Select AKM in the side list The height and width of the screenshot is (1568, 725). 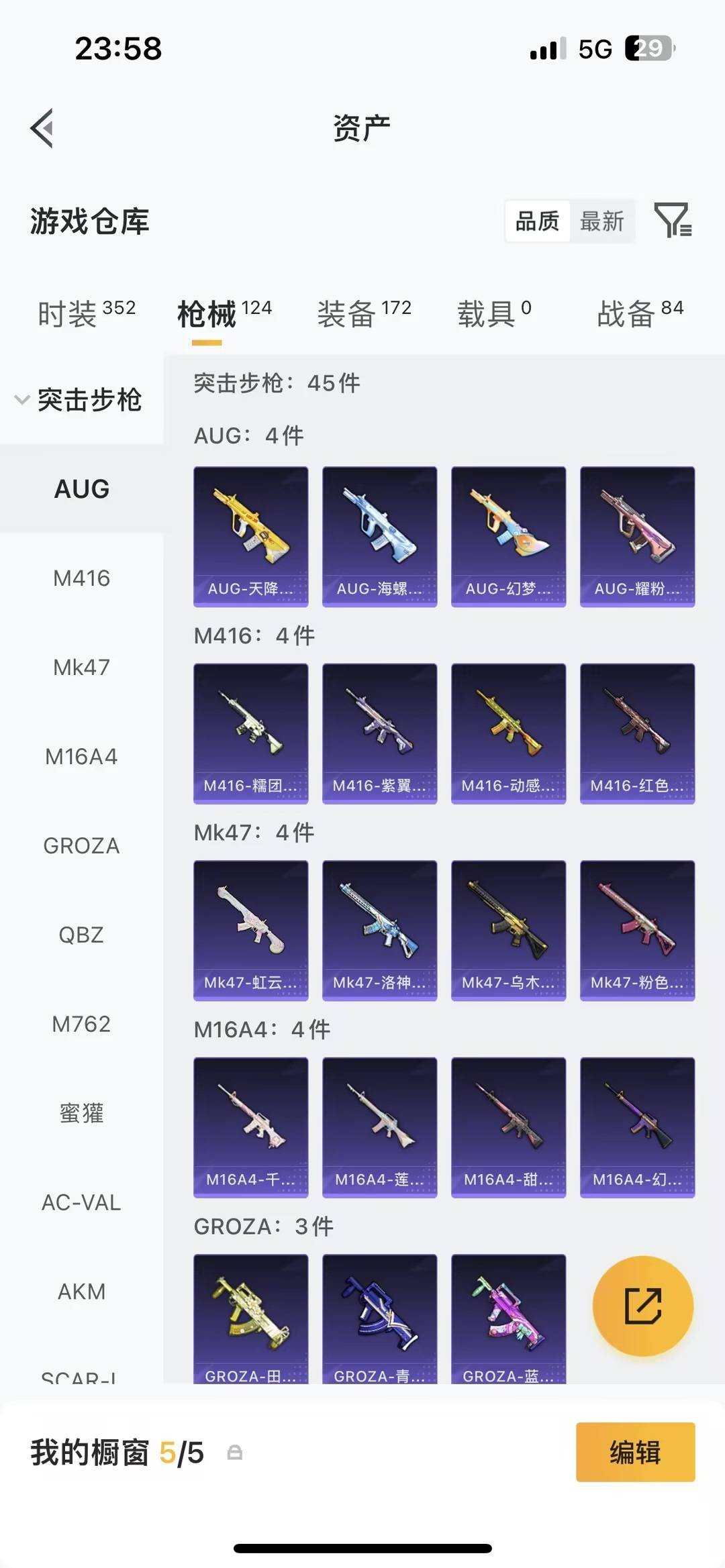(x=81, y=1292)
